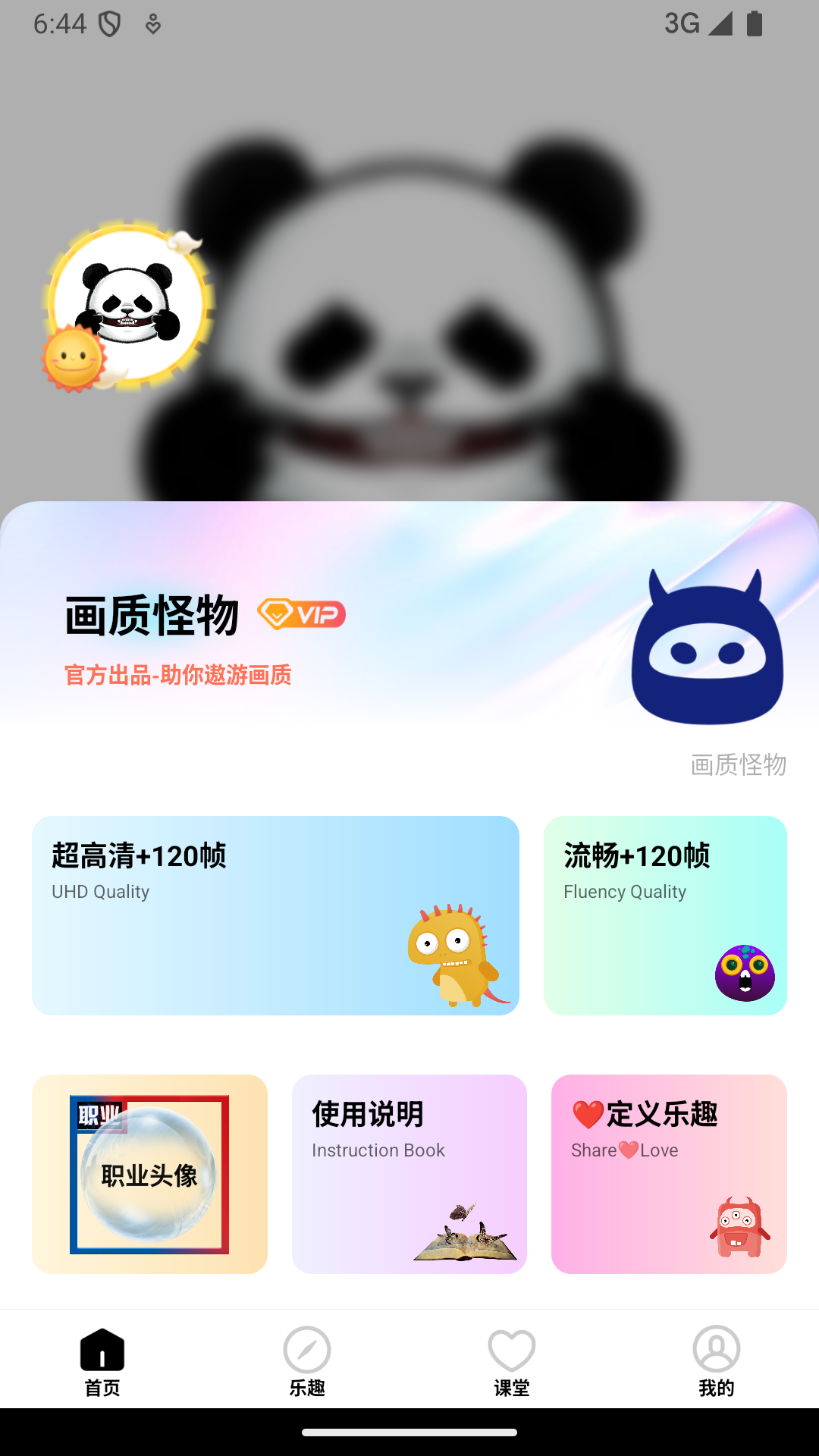Open the 我的 profile tab
The width and height of the screenshot is (819, 1456).
[717, 1362]
